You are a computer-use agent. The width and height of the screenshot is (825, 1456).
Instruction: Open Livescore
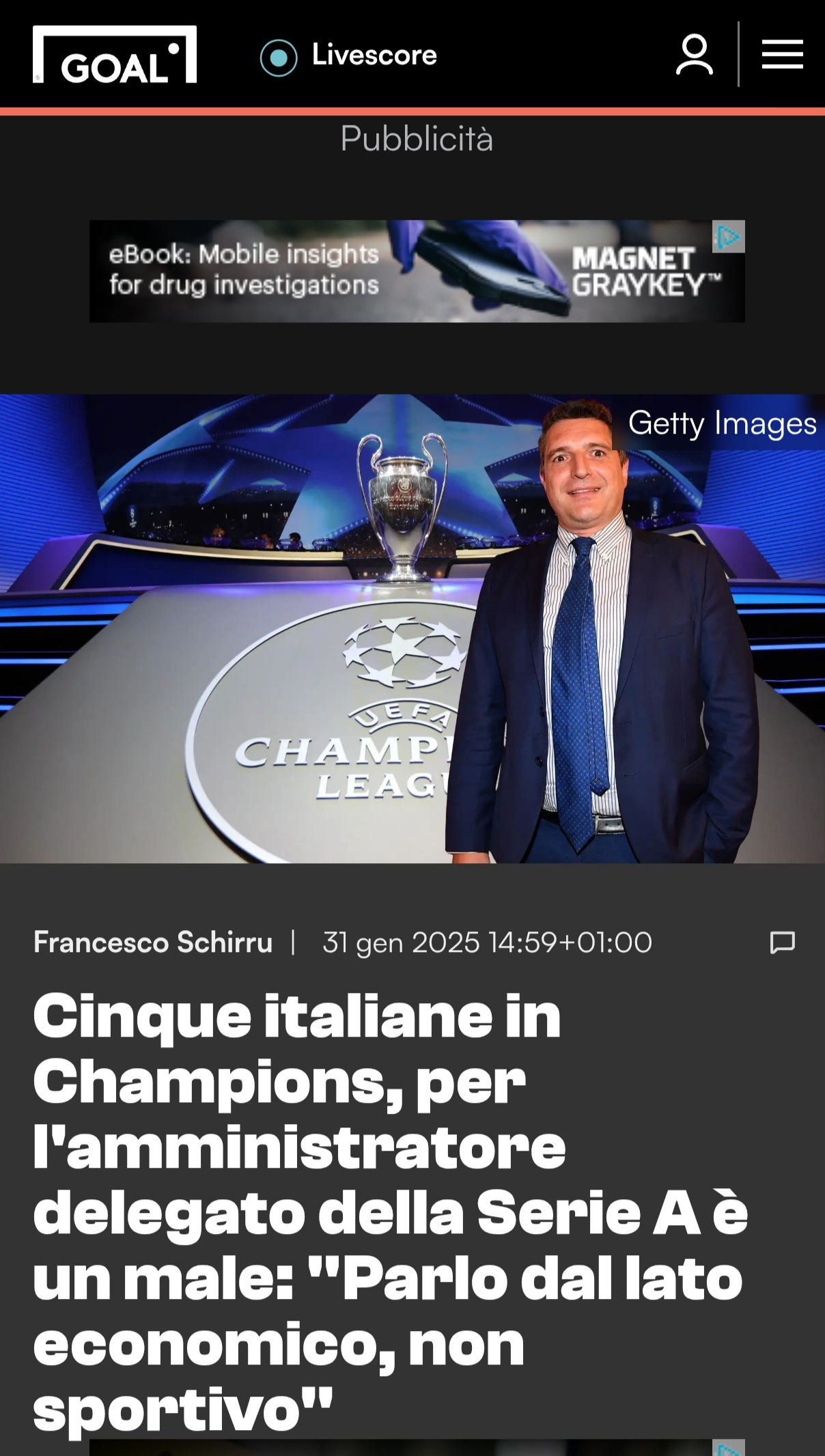(x=348, y=56)
